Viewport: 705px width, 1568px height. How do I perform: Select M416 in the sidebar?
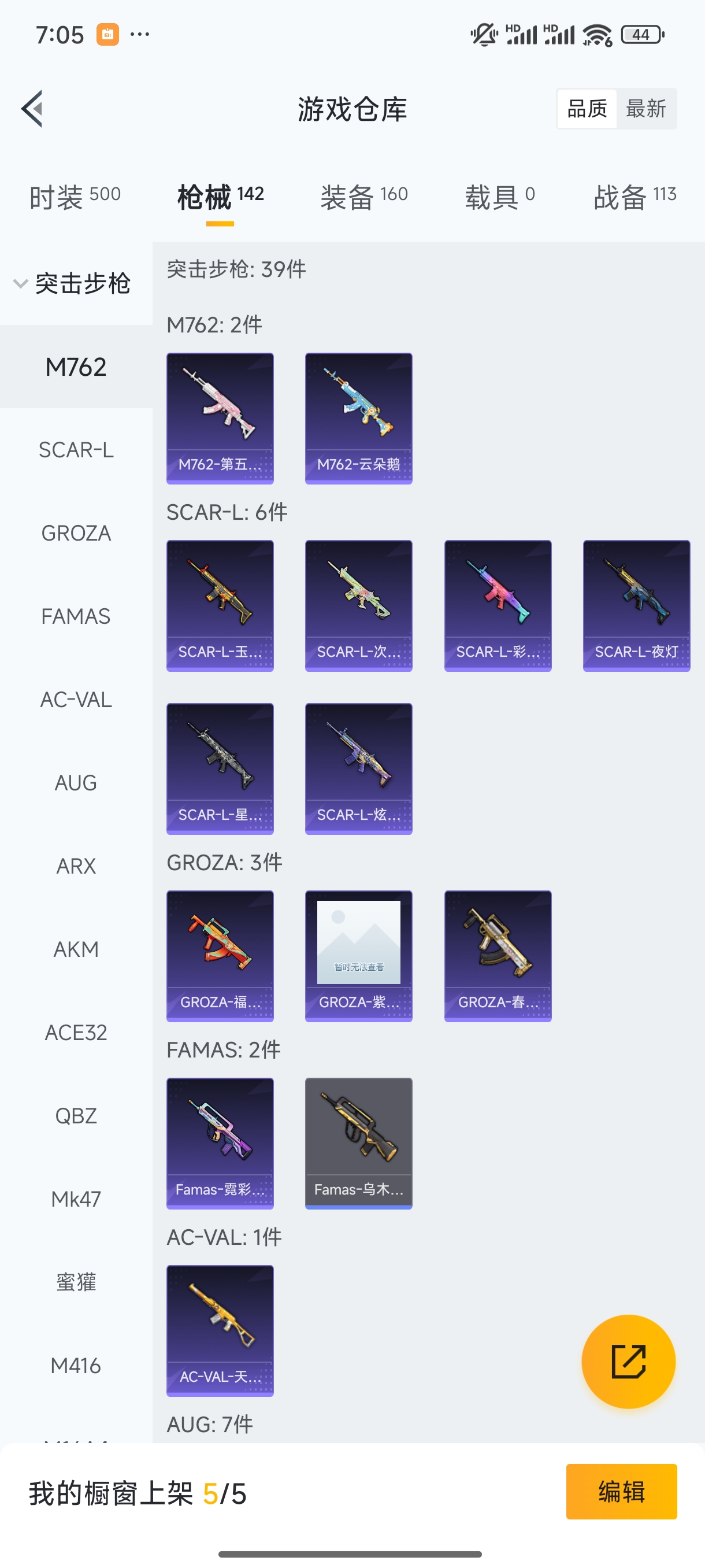coord(76,1365)
